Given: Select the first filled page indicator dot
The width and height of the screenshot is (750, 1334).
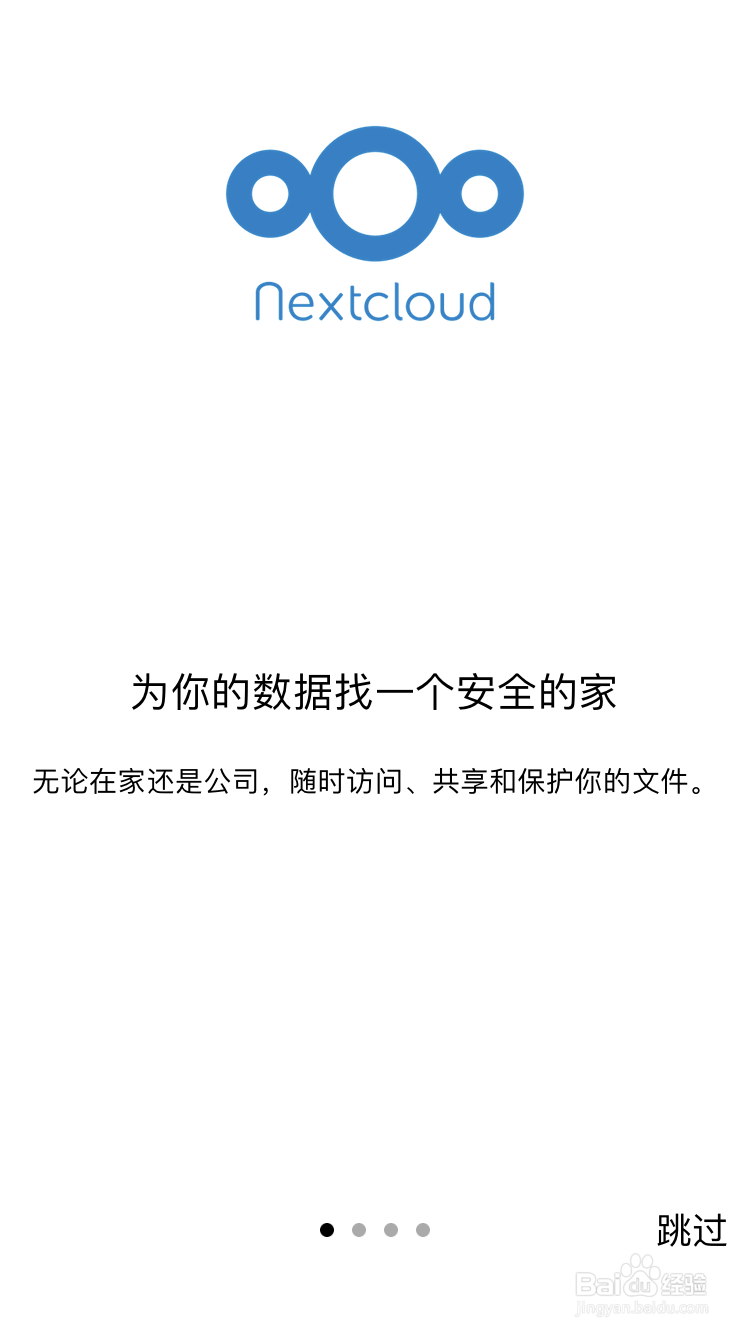Looking at the screenshot, I should pyautogui.click(x=327, y=1230).
